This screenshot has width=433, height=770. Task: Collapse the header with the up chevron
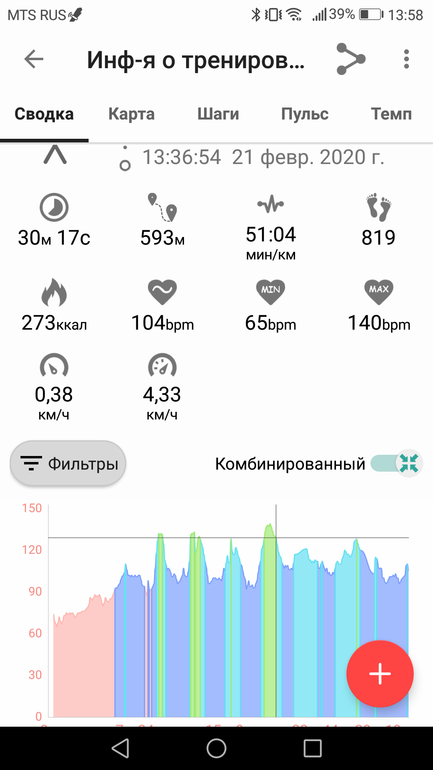pyautogui.click(x=54, y=155)
